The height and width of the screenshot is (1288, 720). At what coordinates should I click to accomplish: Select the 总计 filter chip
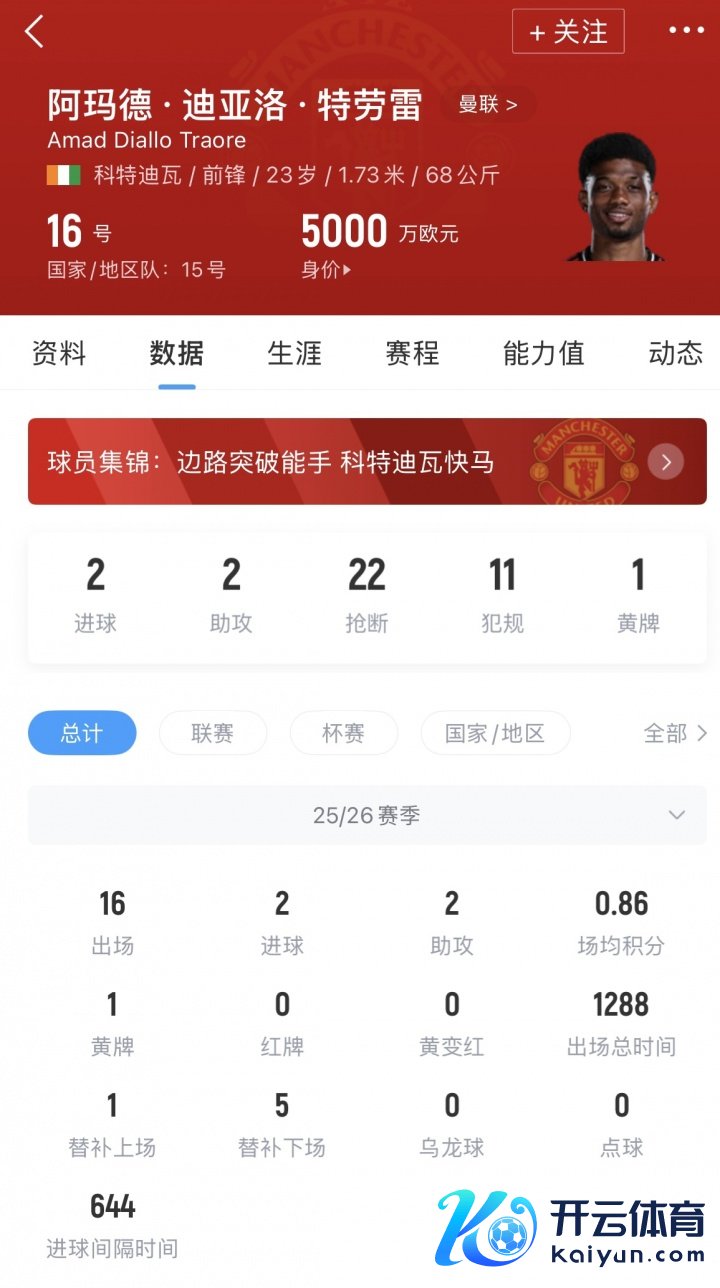[82, 733]
